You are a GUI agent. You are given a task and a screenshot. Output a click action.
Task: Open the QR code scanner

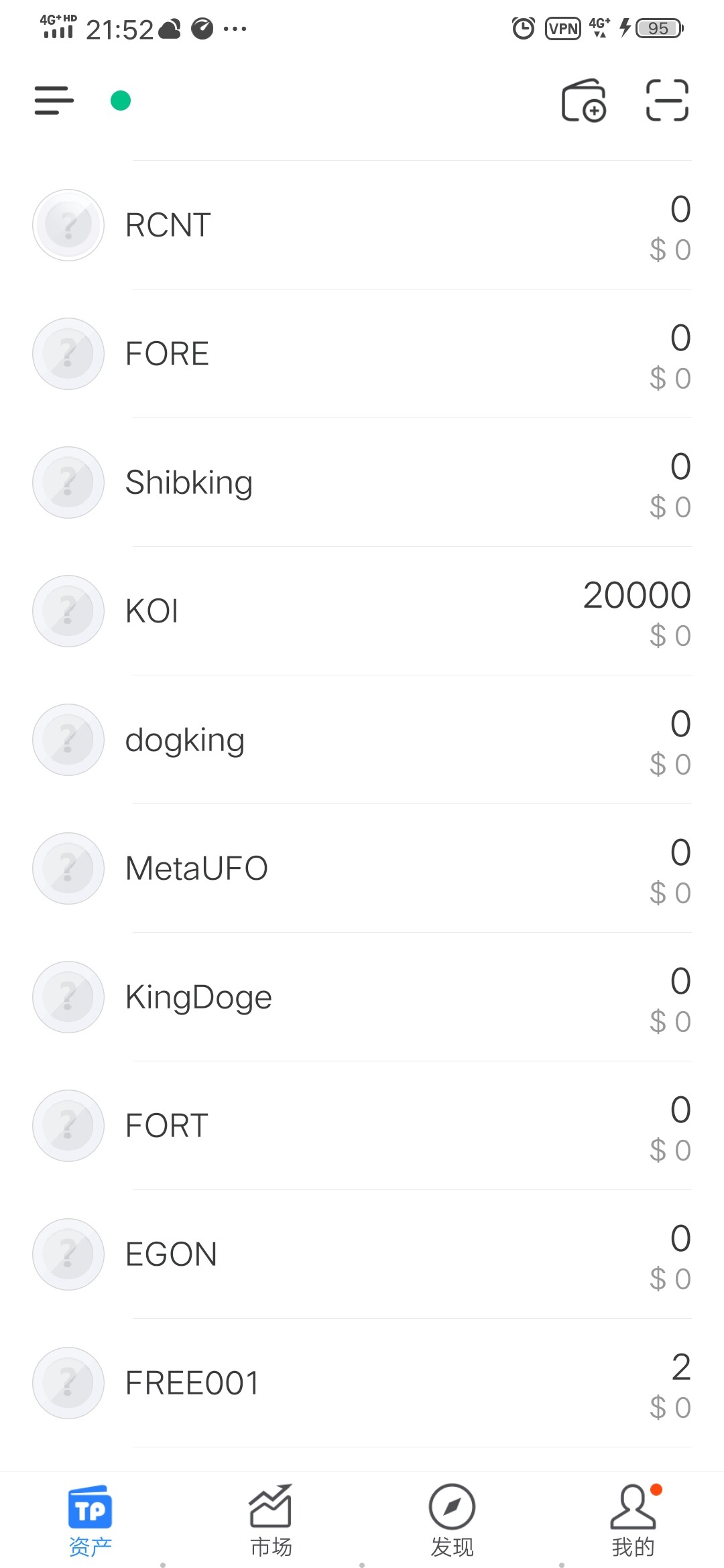coord(667,101)
